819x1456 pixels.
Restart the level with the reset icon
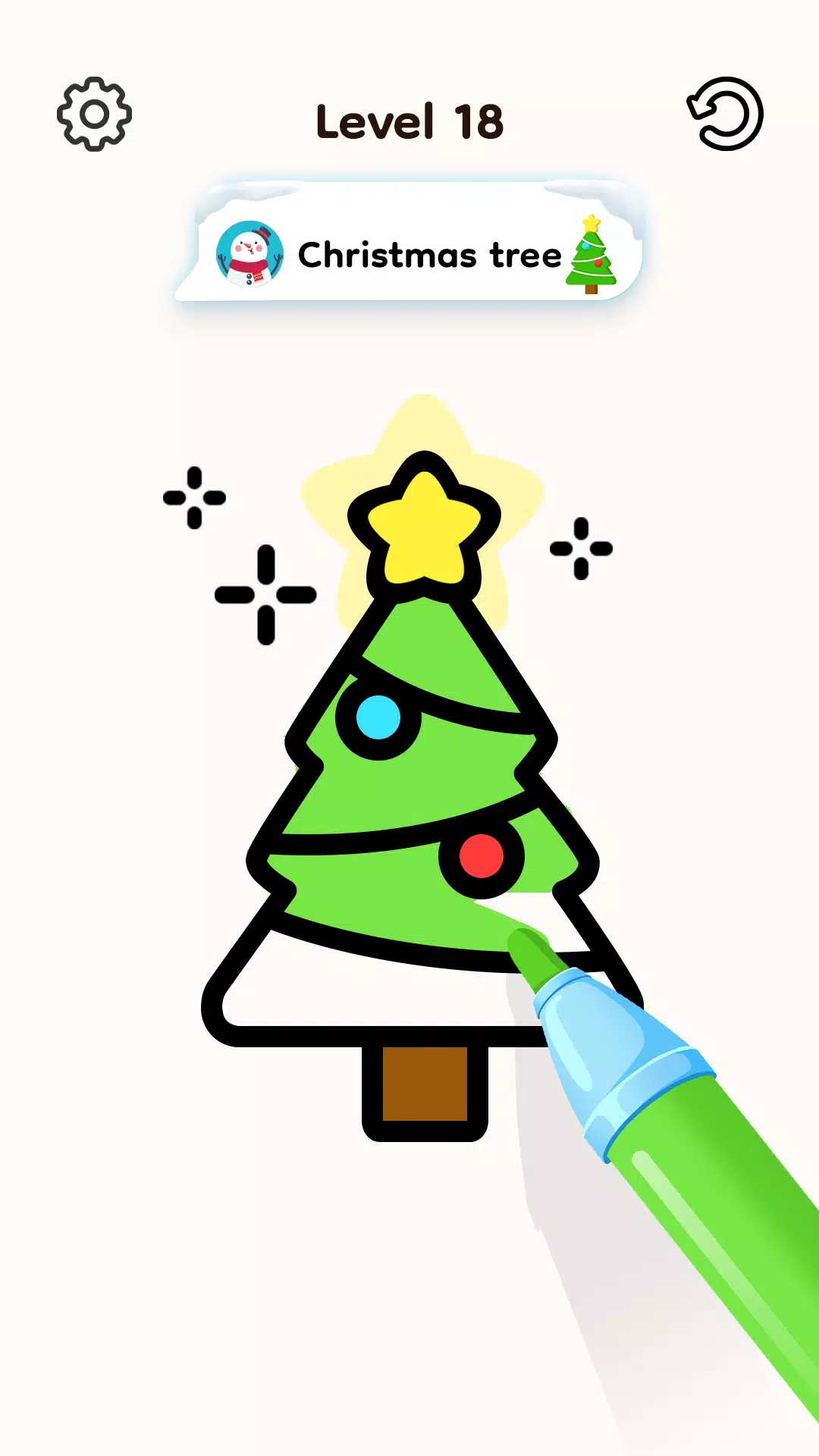pyautogui.click(x=725, y=115)
